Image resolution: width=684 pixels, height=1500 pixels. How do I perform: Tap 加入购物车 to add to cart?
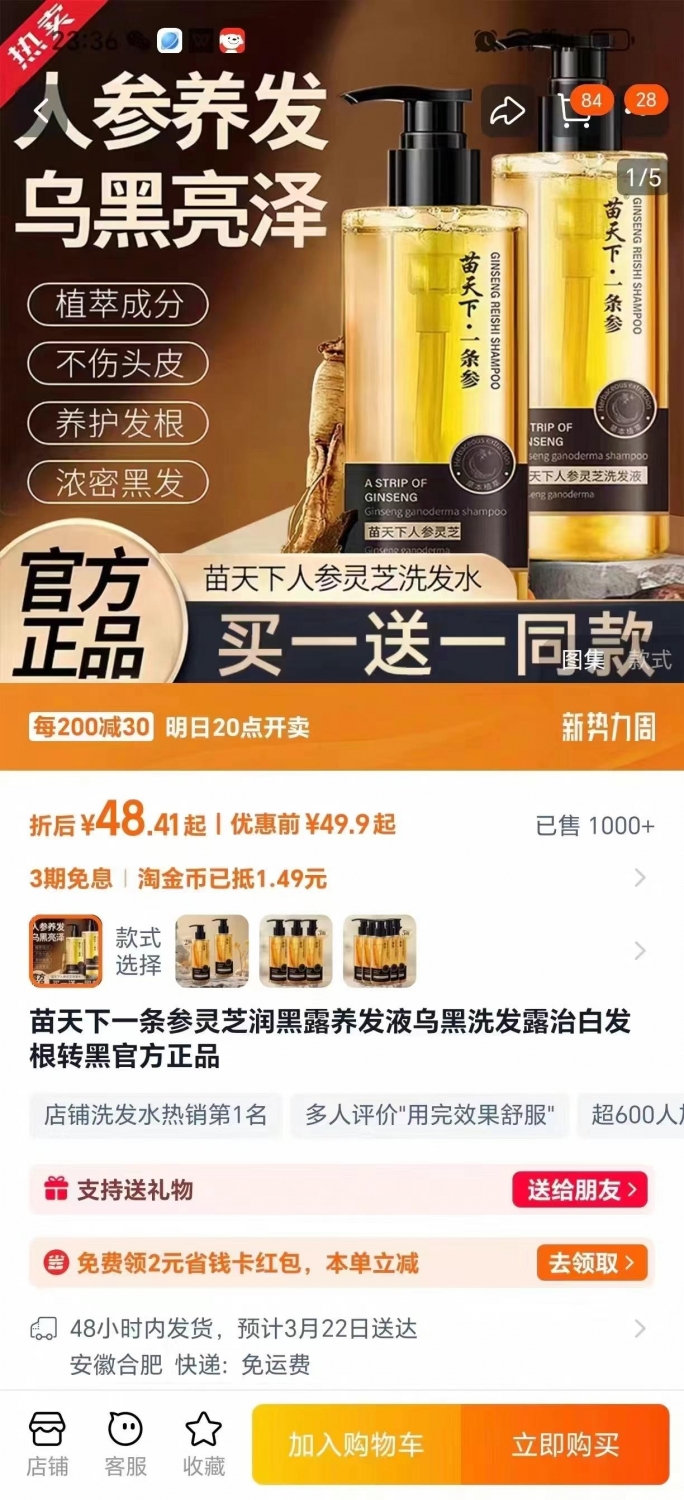point(356,1444)
